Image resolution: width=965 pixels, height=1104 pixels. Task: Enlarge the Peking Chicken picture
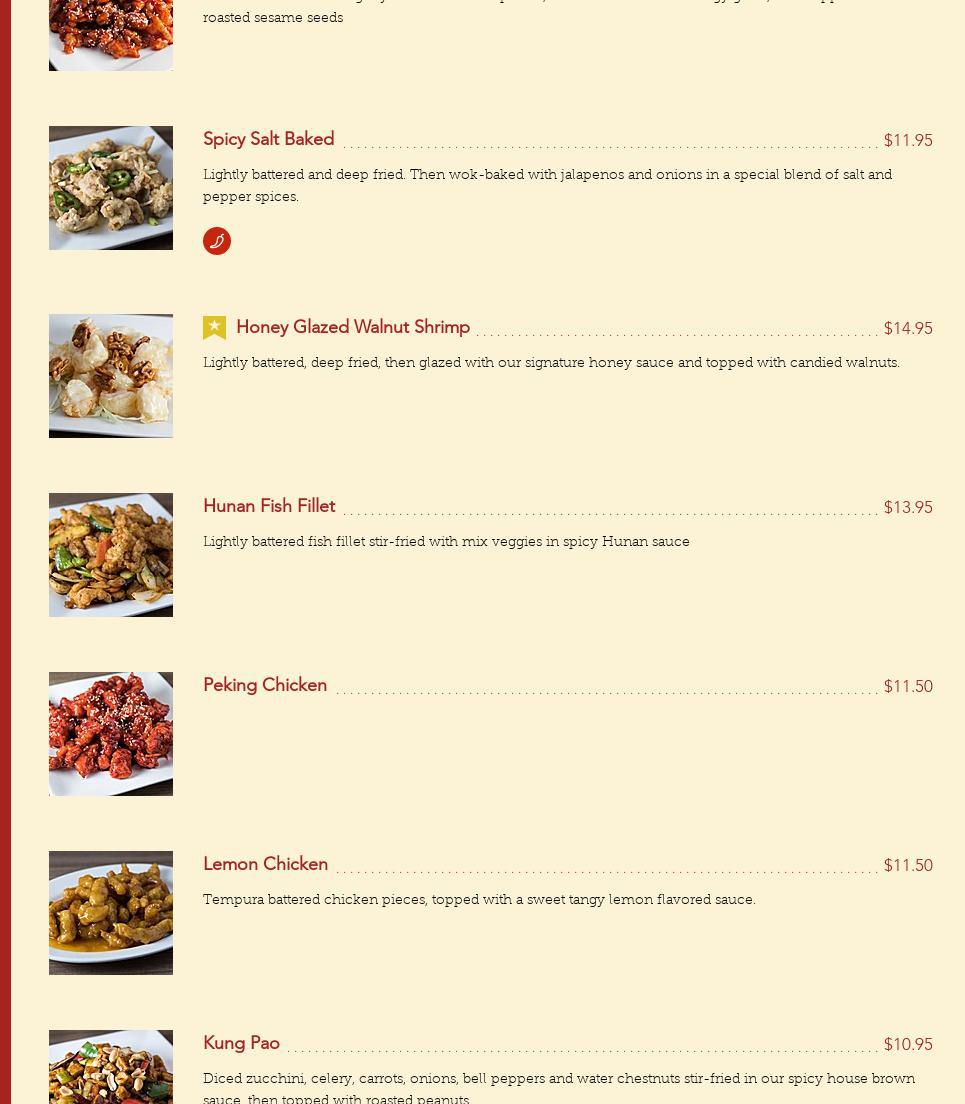tap(110, 734)
